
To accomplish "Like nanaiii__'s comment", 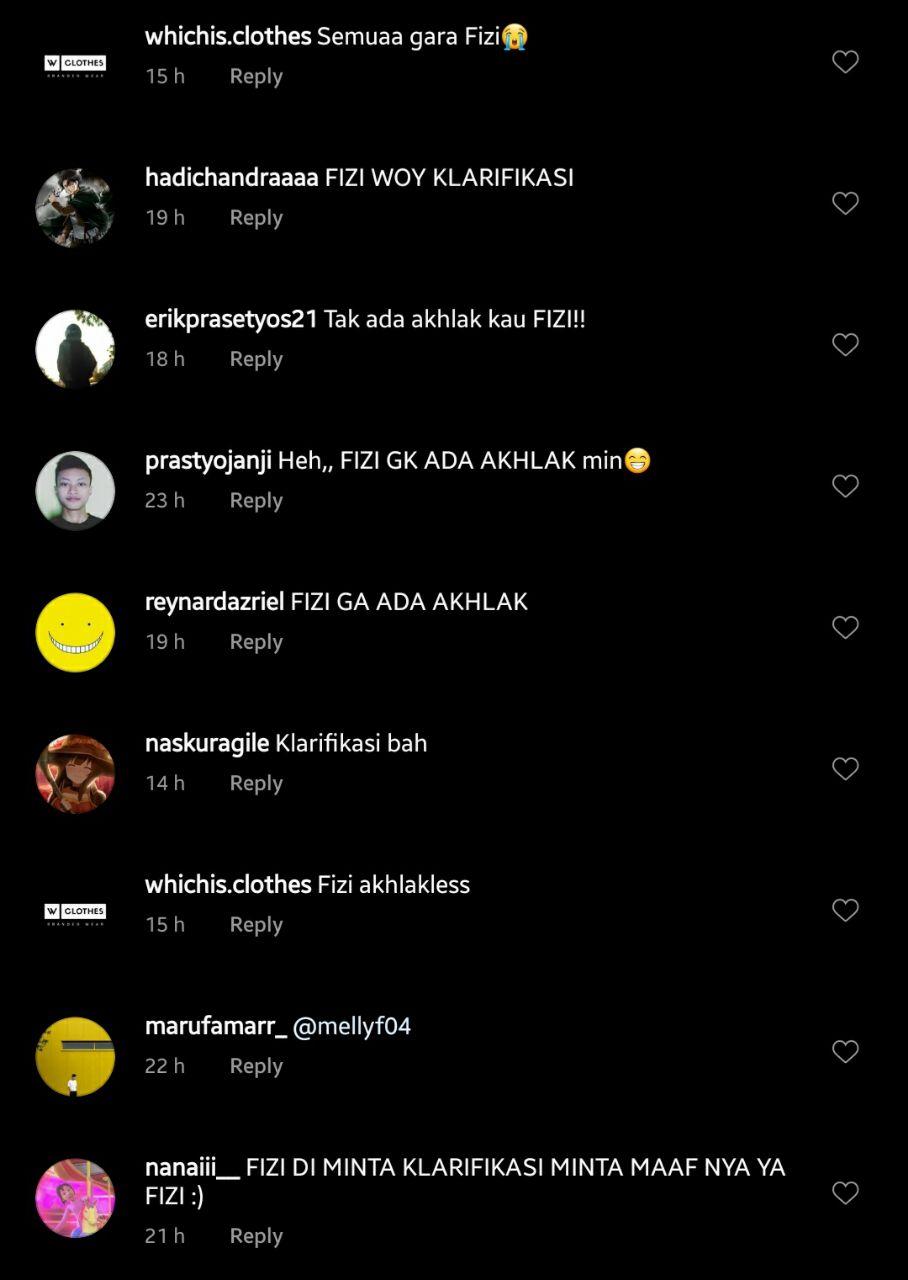I will point(845,1193).
